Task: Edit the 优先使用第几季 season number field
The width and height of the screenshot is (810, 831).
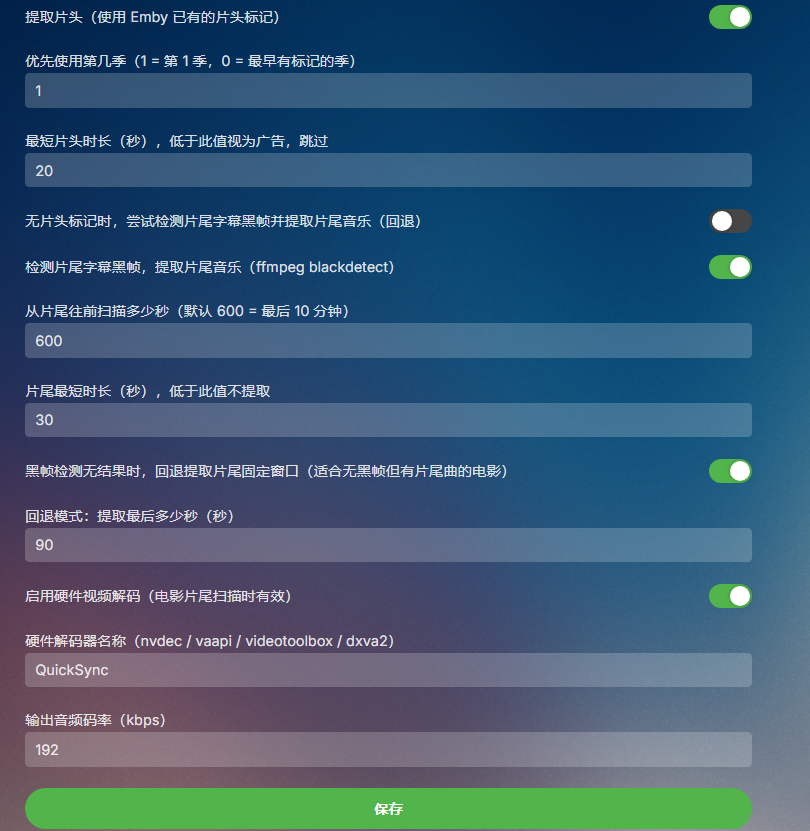Action: click(x=388, y=91)
